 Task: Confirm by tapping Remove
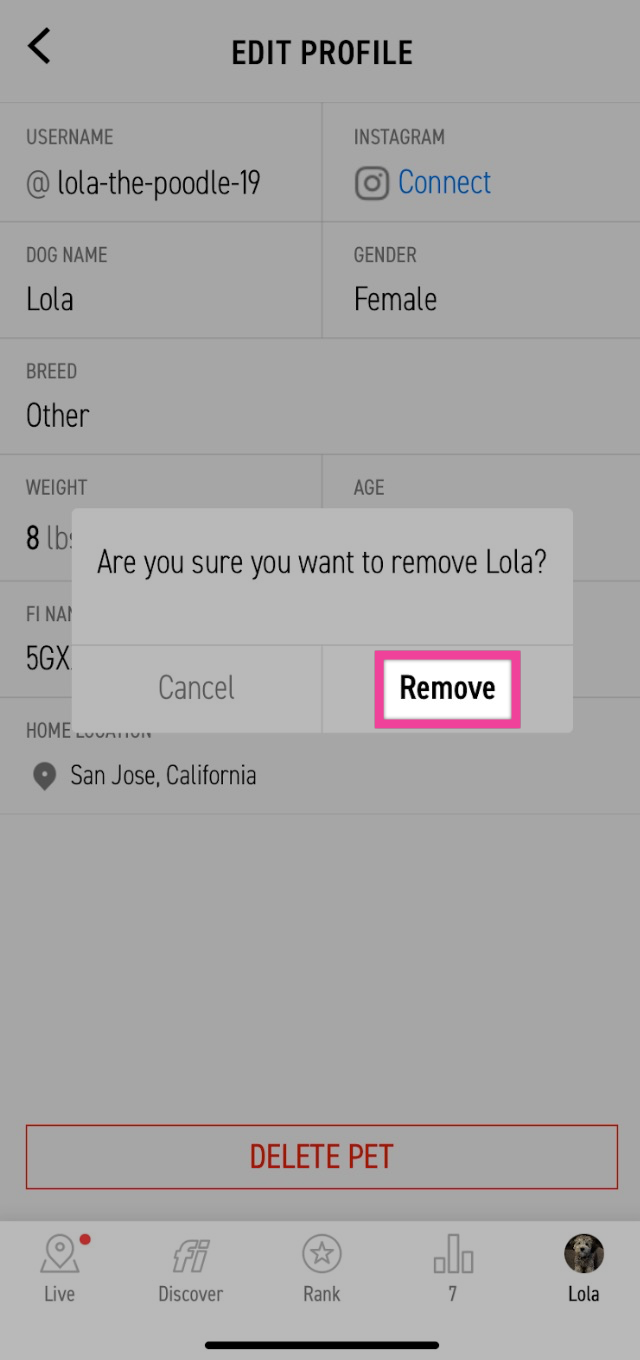coord(447,688)
